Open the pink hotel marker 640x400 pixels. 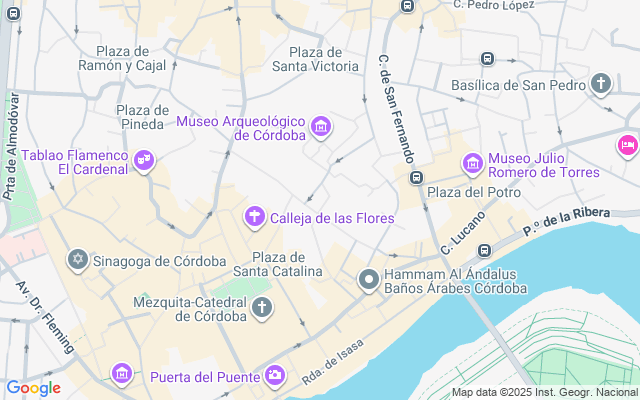[627, 145]
